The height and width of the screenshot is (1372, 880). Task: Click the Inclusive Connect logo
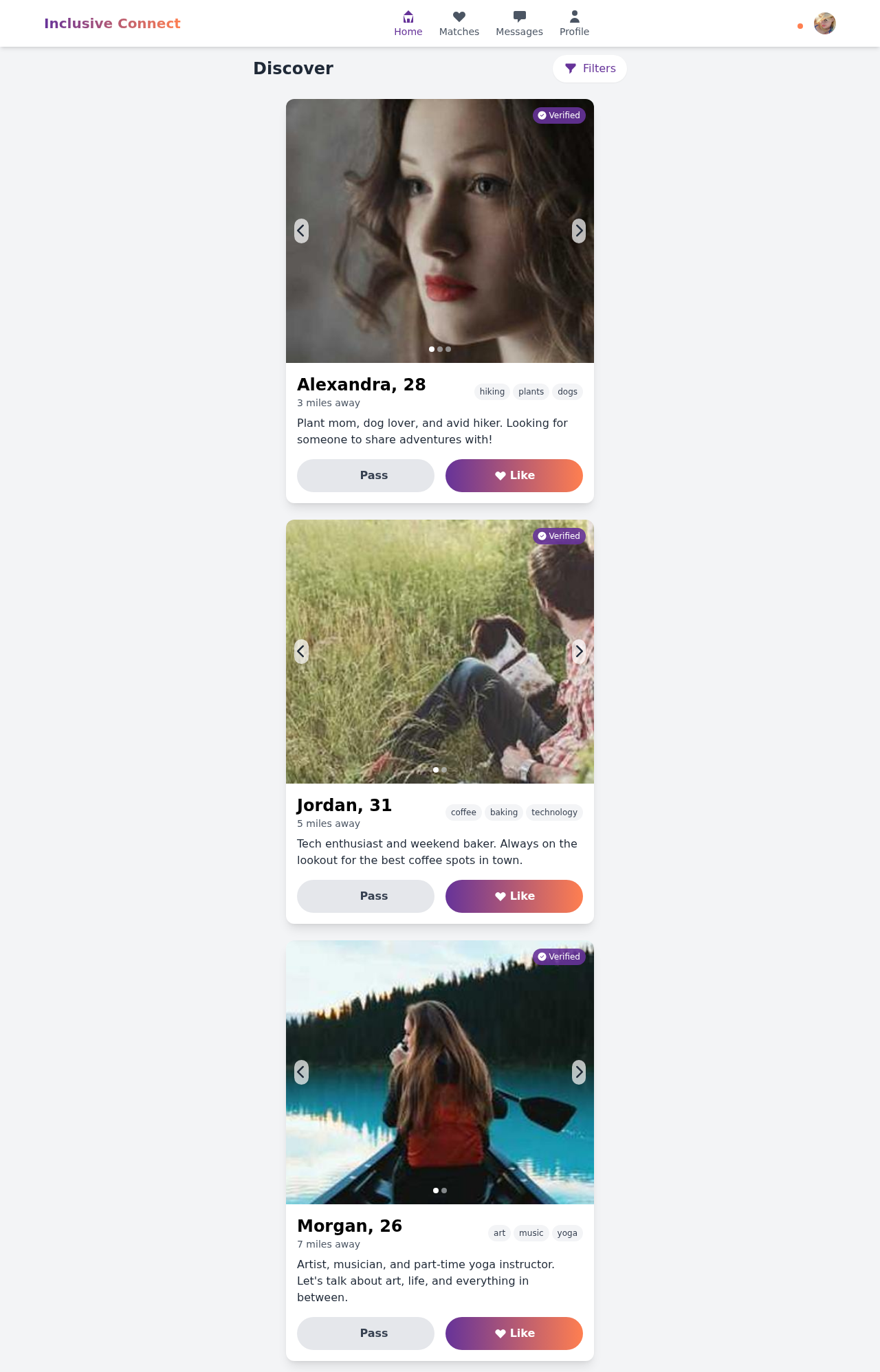pyautogui.click(x=112, y=23)
